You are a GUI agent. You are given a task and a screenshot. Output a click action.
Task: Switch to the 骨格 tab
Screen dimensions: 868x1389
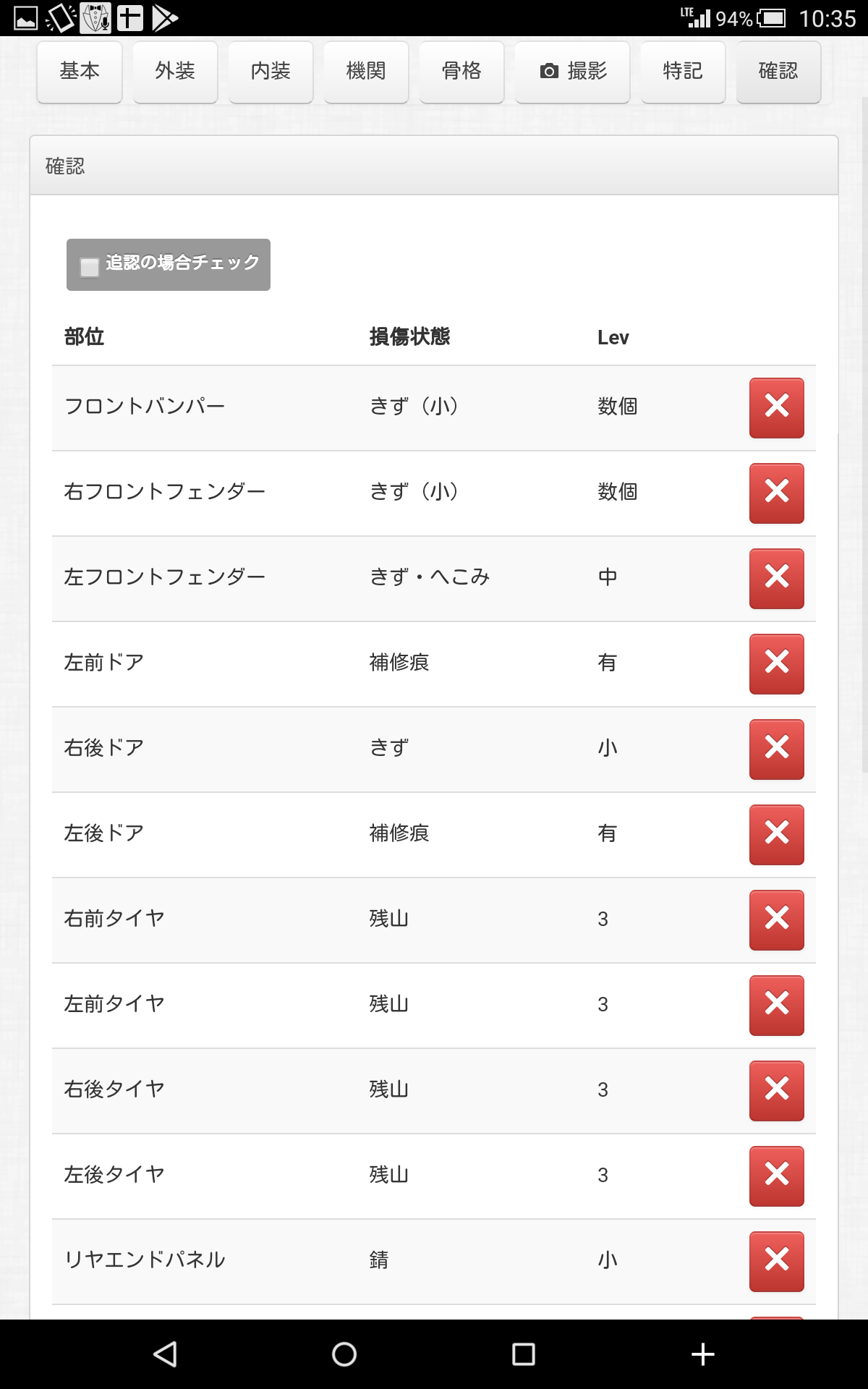[461, 72]
